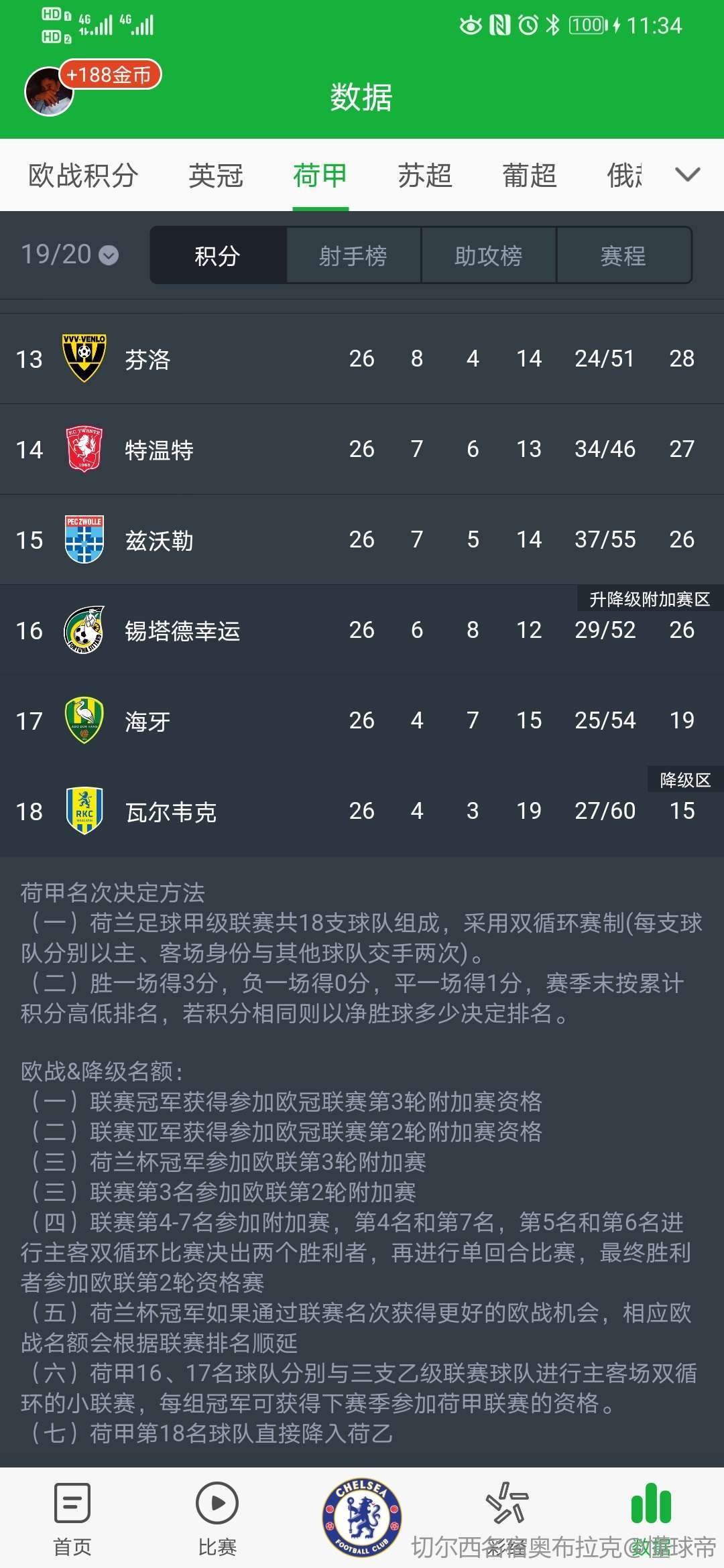Open team 海牙 row
Image resolution: width=724 pixels, height=1568 pixels.
(x=362, y=720)
